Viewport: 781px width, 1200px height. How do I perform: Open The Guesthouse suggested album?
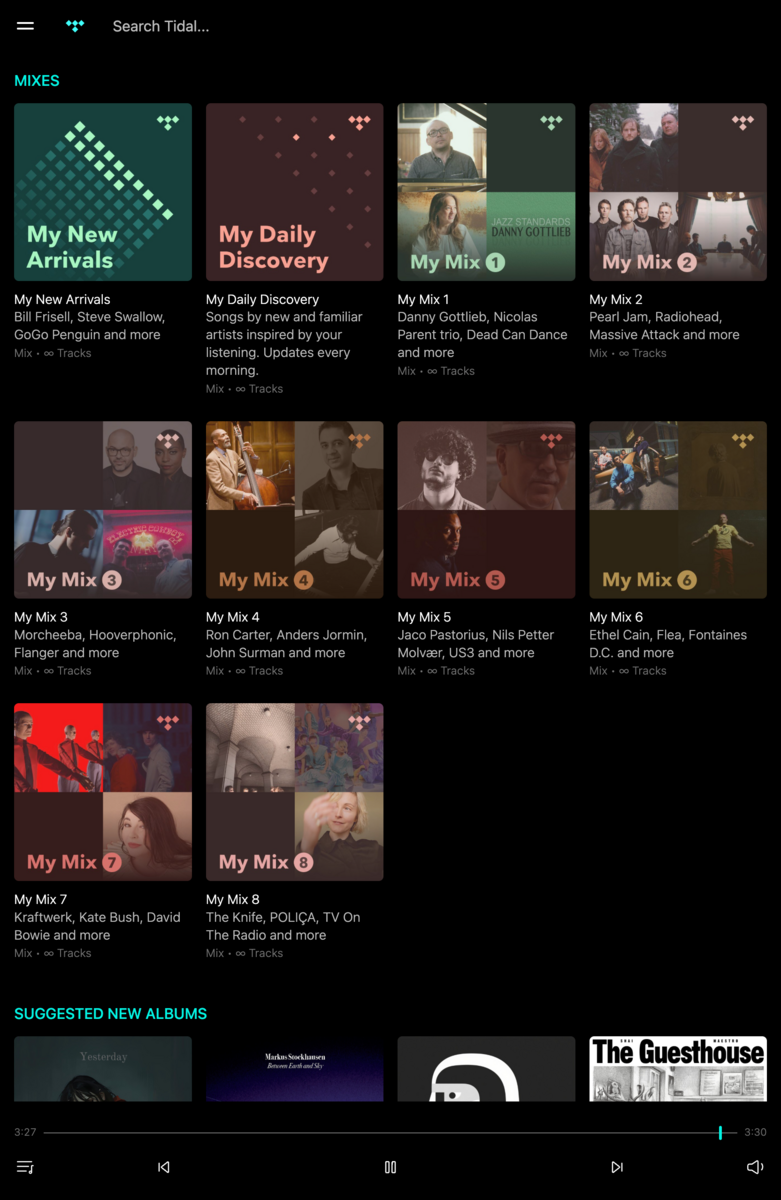pyautogui.click(x=678, y=1068)
